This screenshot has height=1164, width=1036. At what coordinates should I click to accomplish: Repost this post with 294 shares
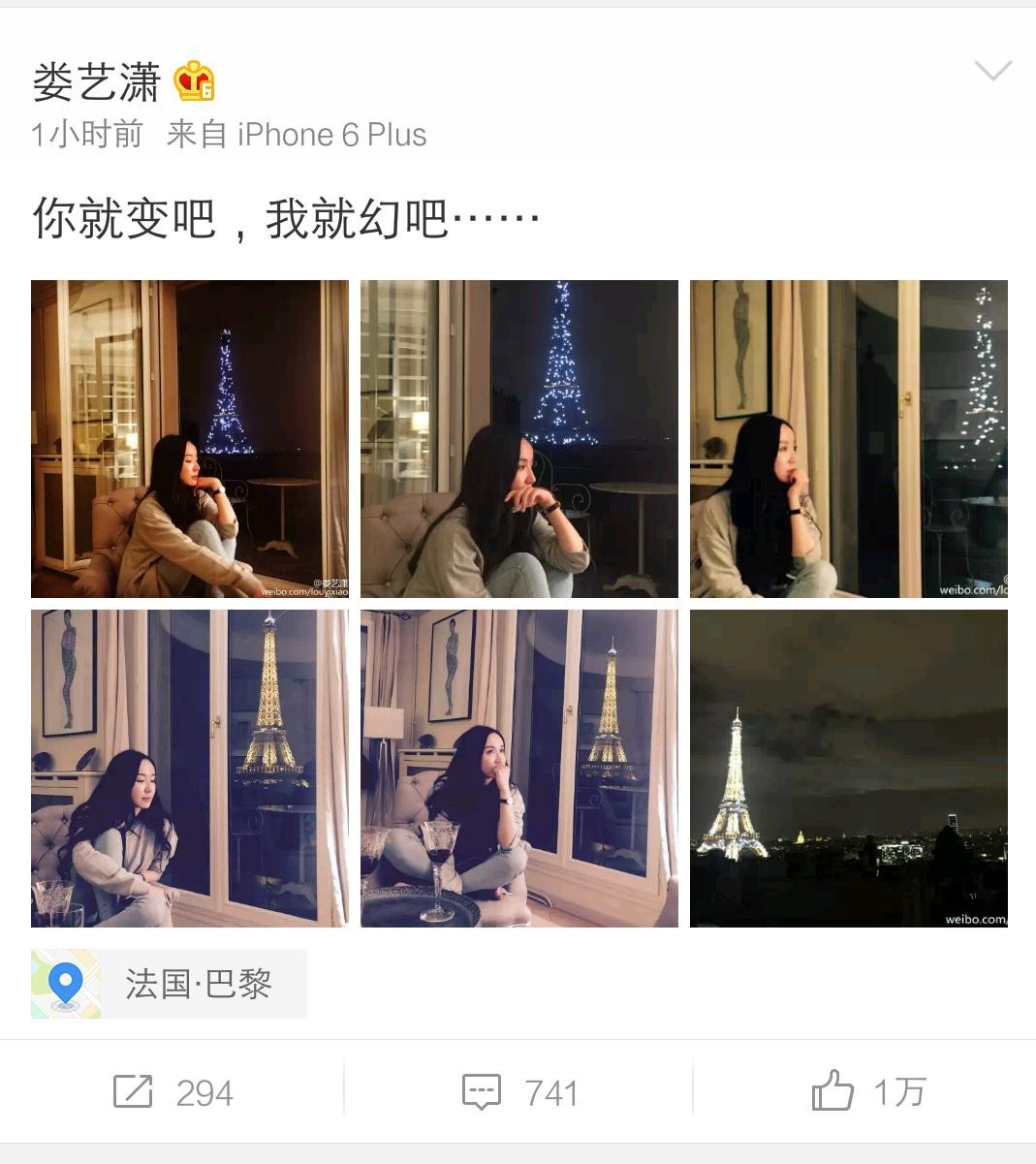tap(173, 1092)
